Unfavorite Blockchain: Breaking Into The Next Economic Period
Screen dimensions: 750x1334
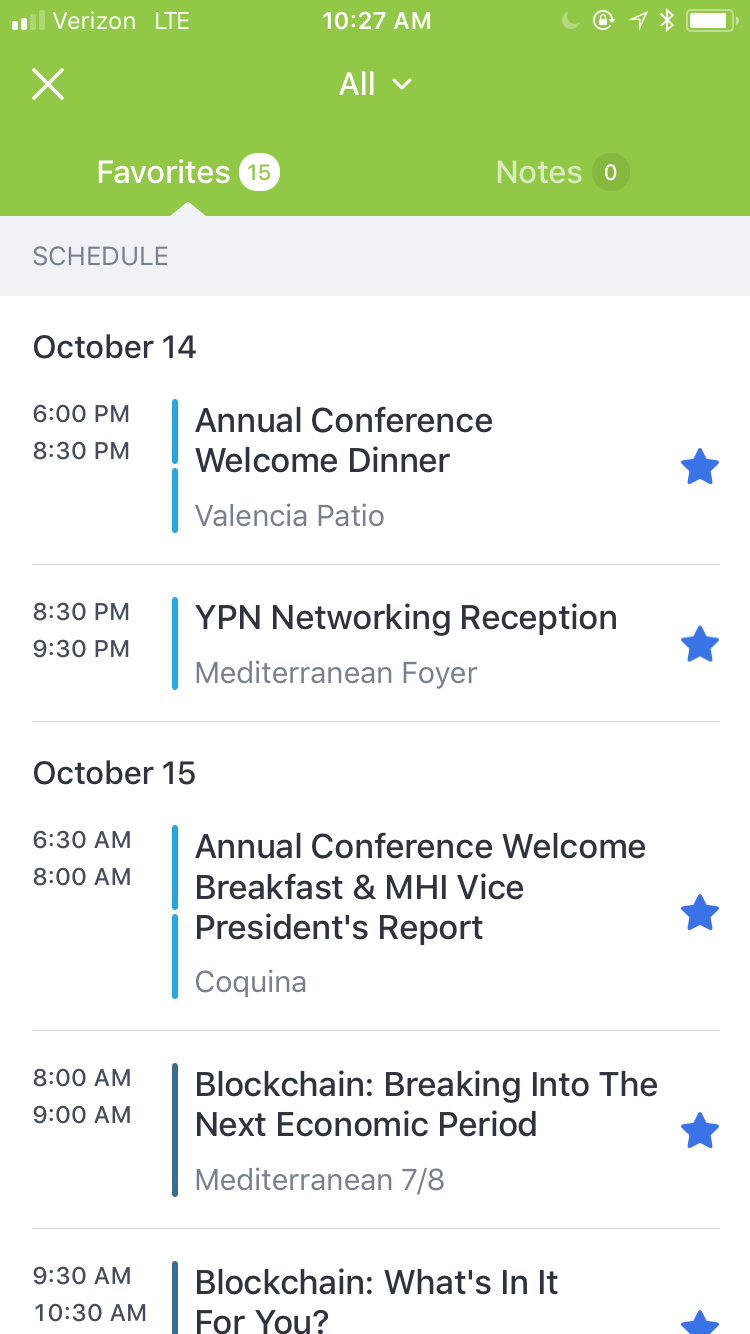(699, 1129)
